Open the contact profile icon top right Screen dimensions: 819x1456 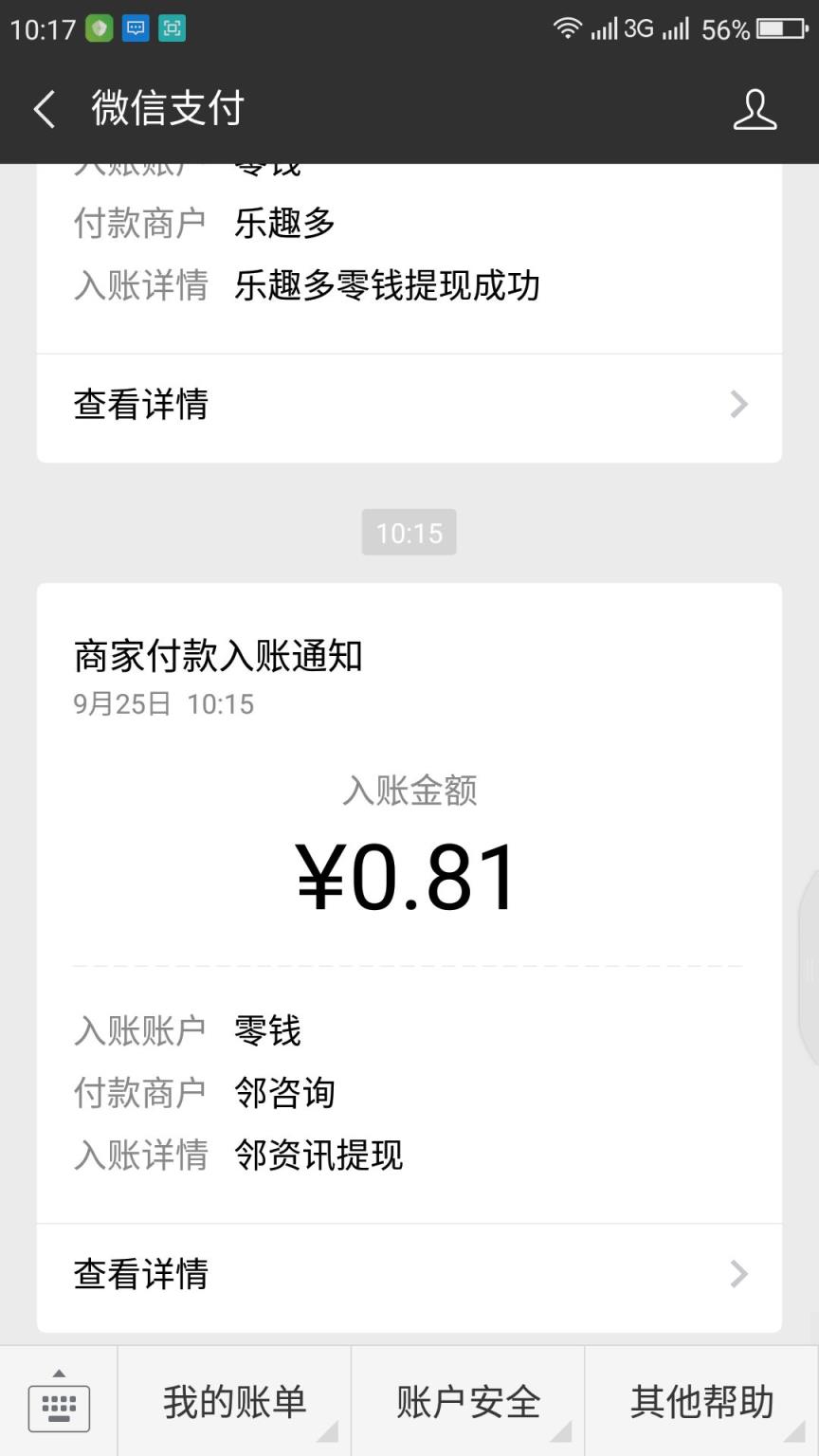754,109
